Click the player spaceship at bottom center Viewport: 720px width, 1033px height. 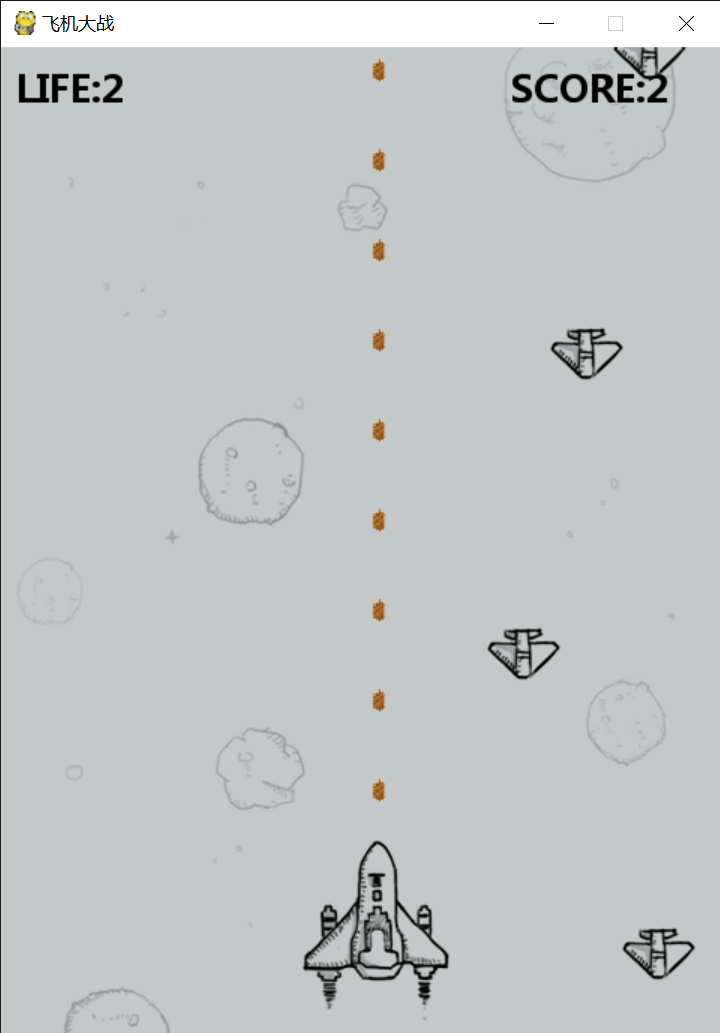375,915
